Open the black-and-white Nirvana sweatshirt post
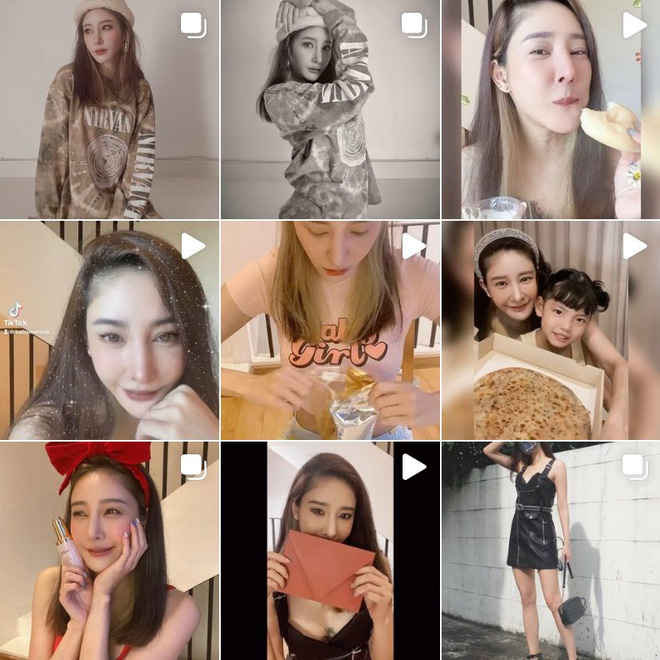Viewport: 660px width, 660px height. (329, 109)
